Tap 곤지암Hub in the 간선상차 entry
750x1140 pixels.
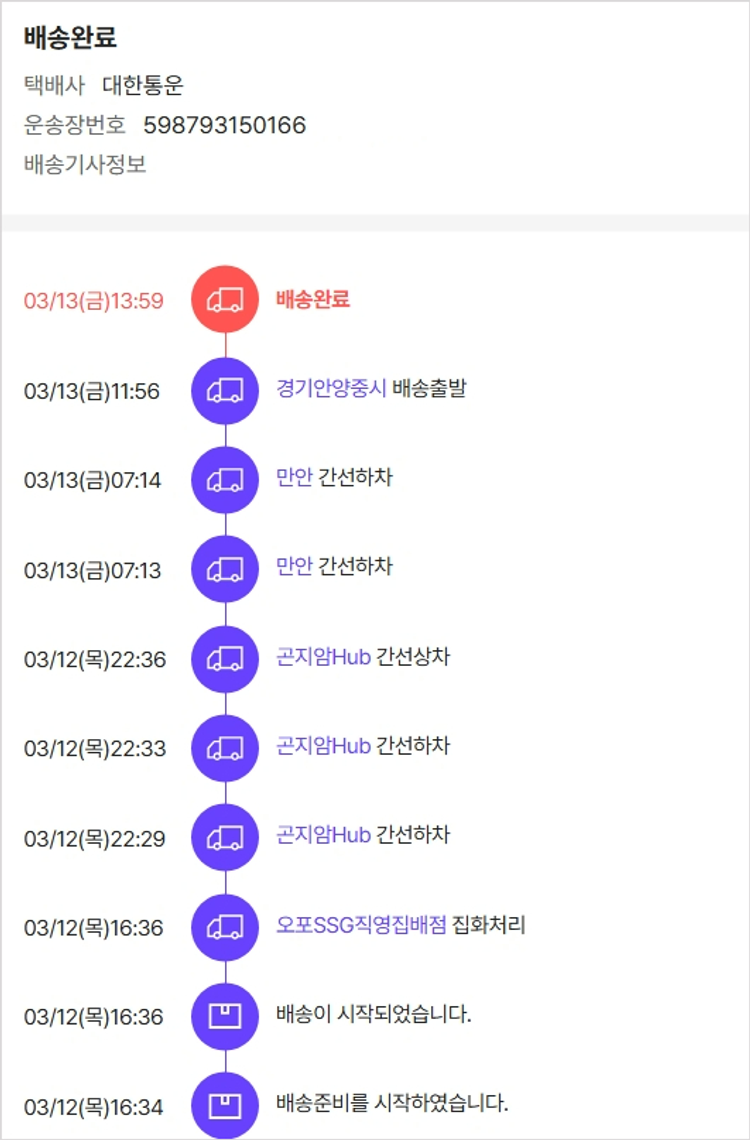click(323, 657)
